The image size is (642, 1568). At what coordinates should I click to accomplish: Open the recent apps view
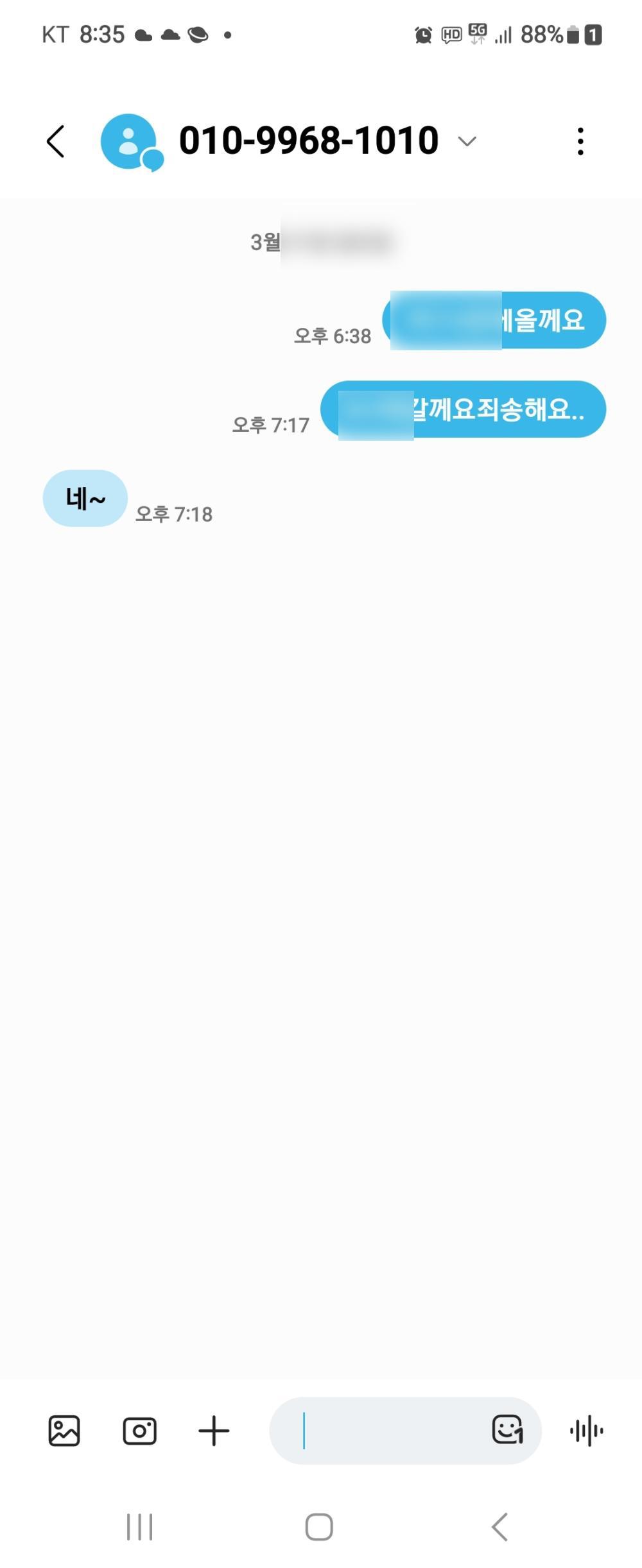pyautogui.click(x=139, y=1527)
